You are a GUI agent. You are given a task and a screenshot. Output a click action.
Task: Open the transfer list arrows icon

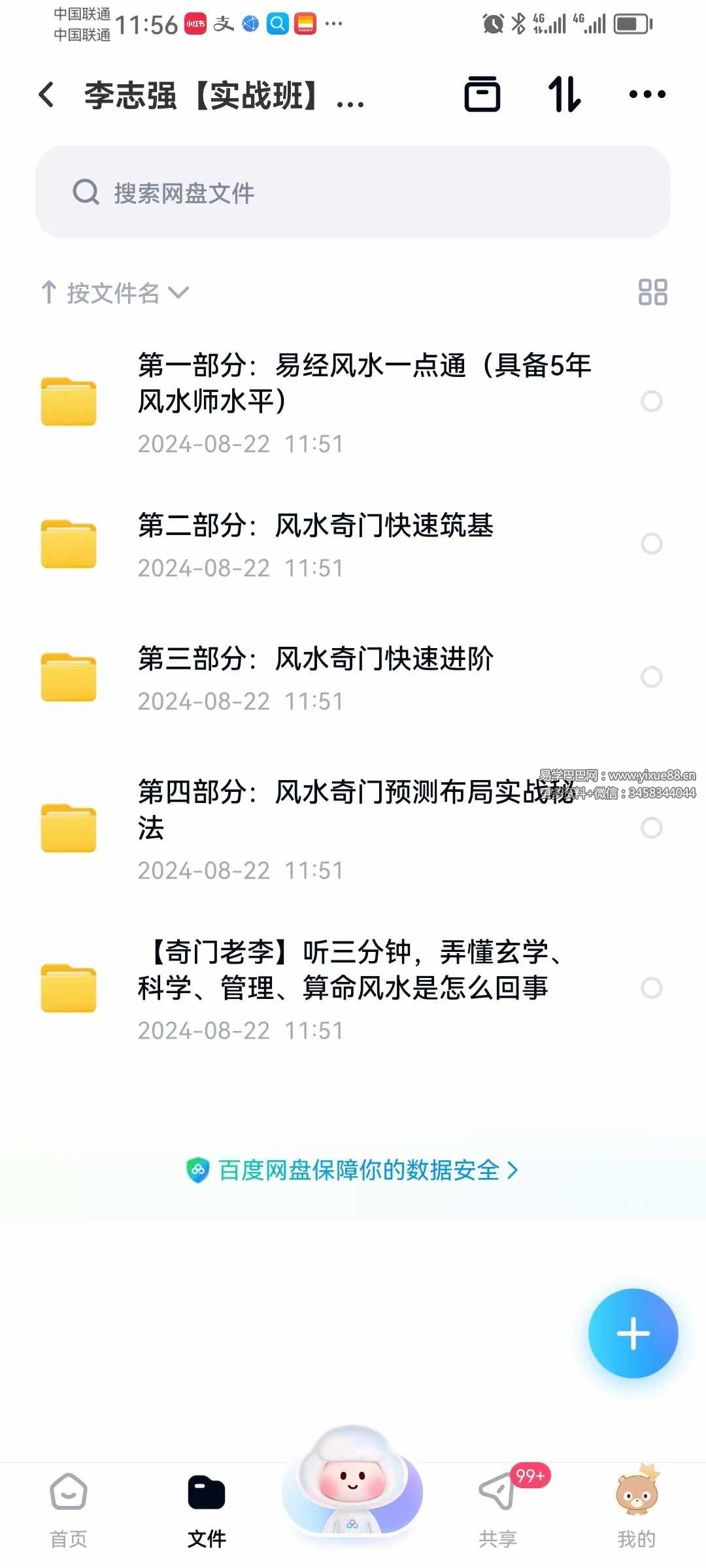click(564, 95)
